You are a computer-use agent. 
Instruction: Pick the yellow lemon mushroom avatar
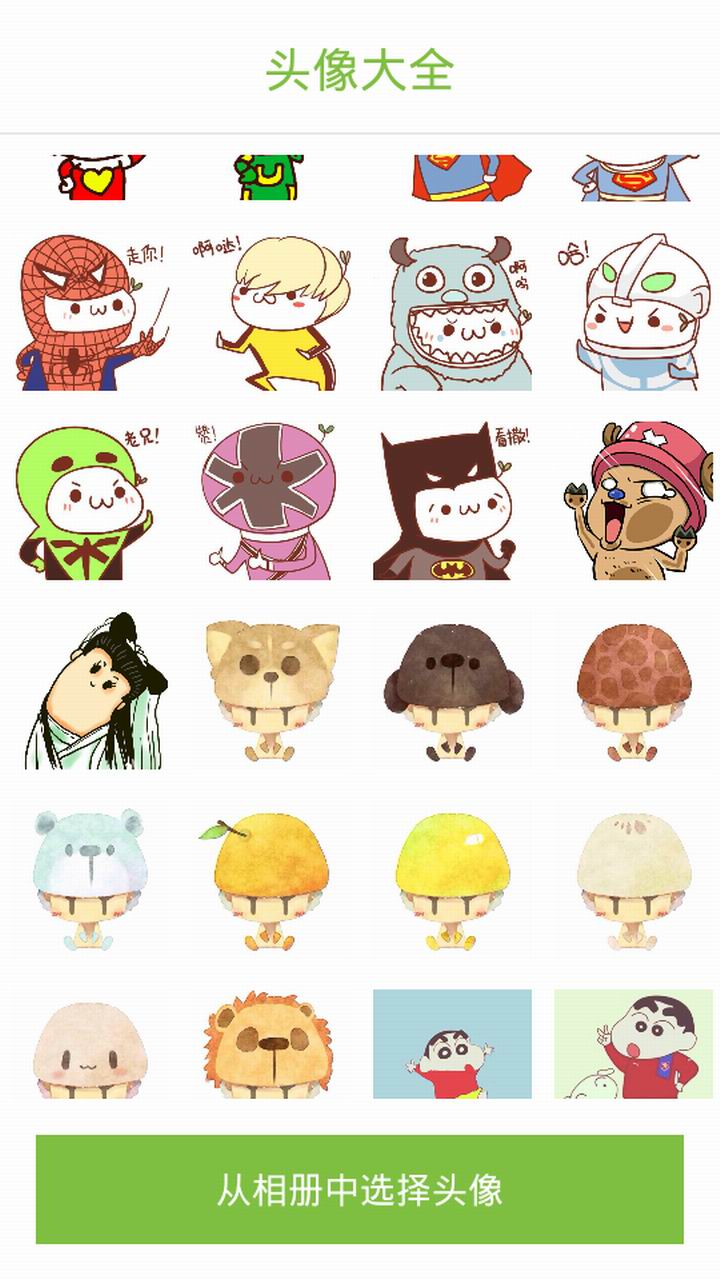tap(452, 880)
